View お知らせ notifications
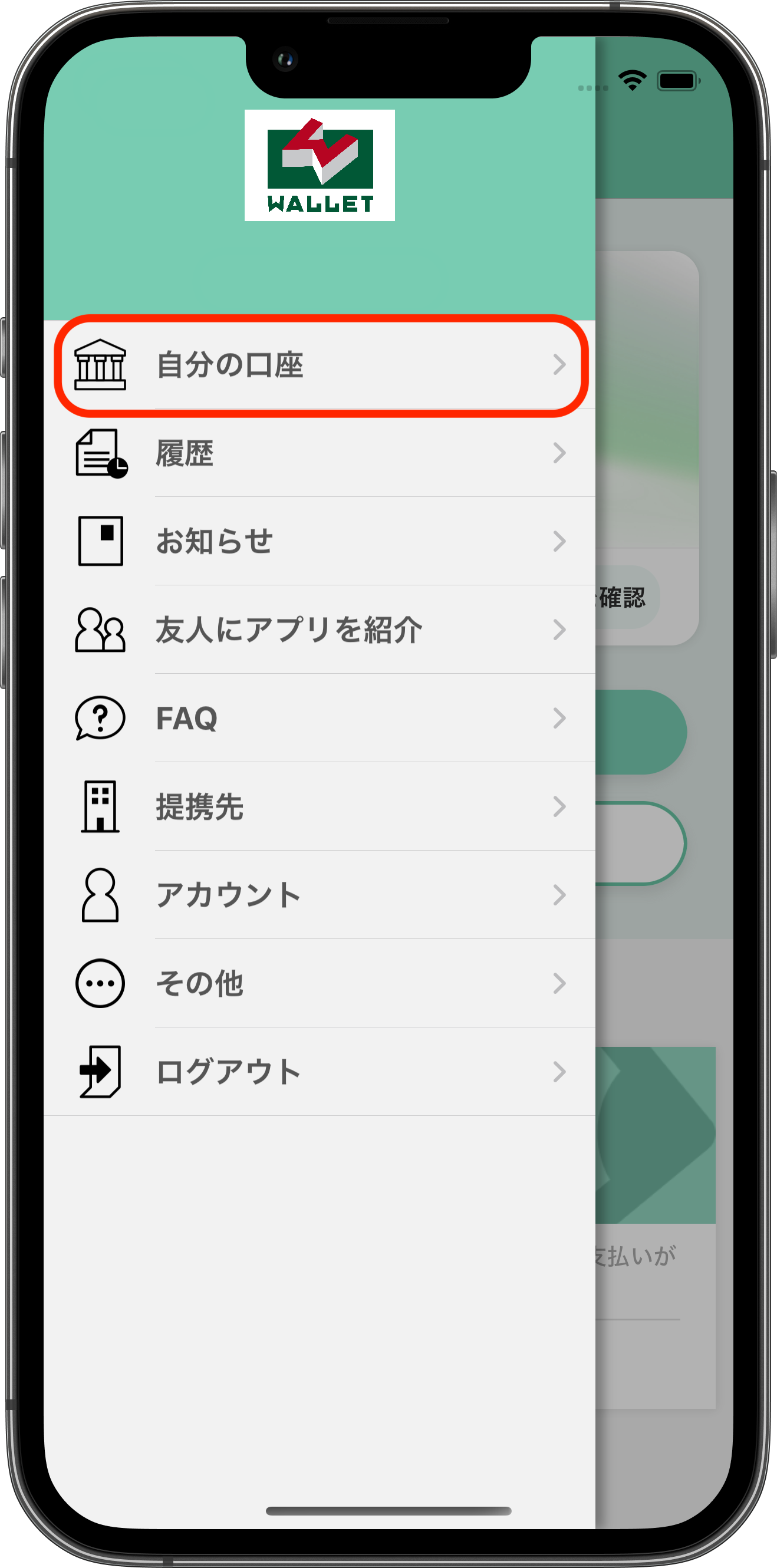777x1568 pixels. coord(319,542)
